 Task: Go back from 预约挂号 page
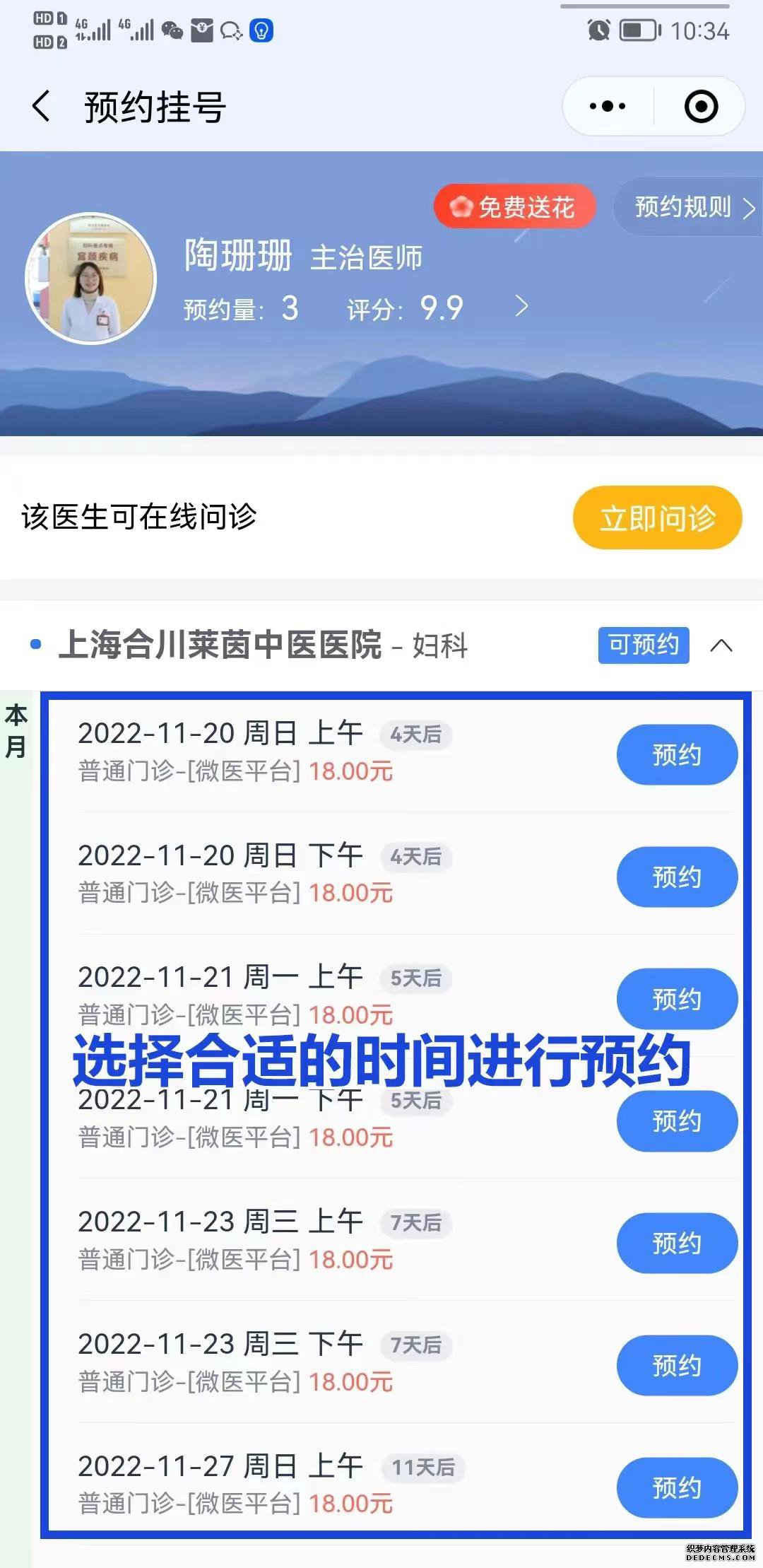[x=41, y=107]
